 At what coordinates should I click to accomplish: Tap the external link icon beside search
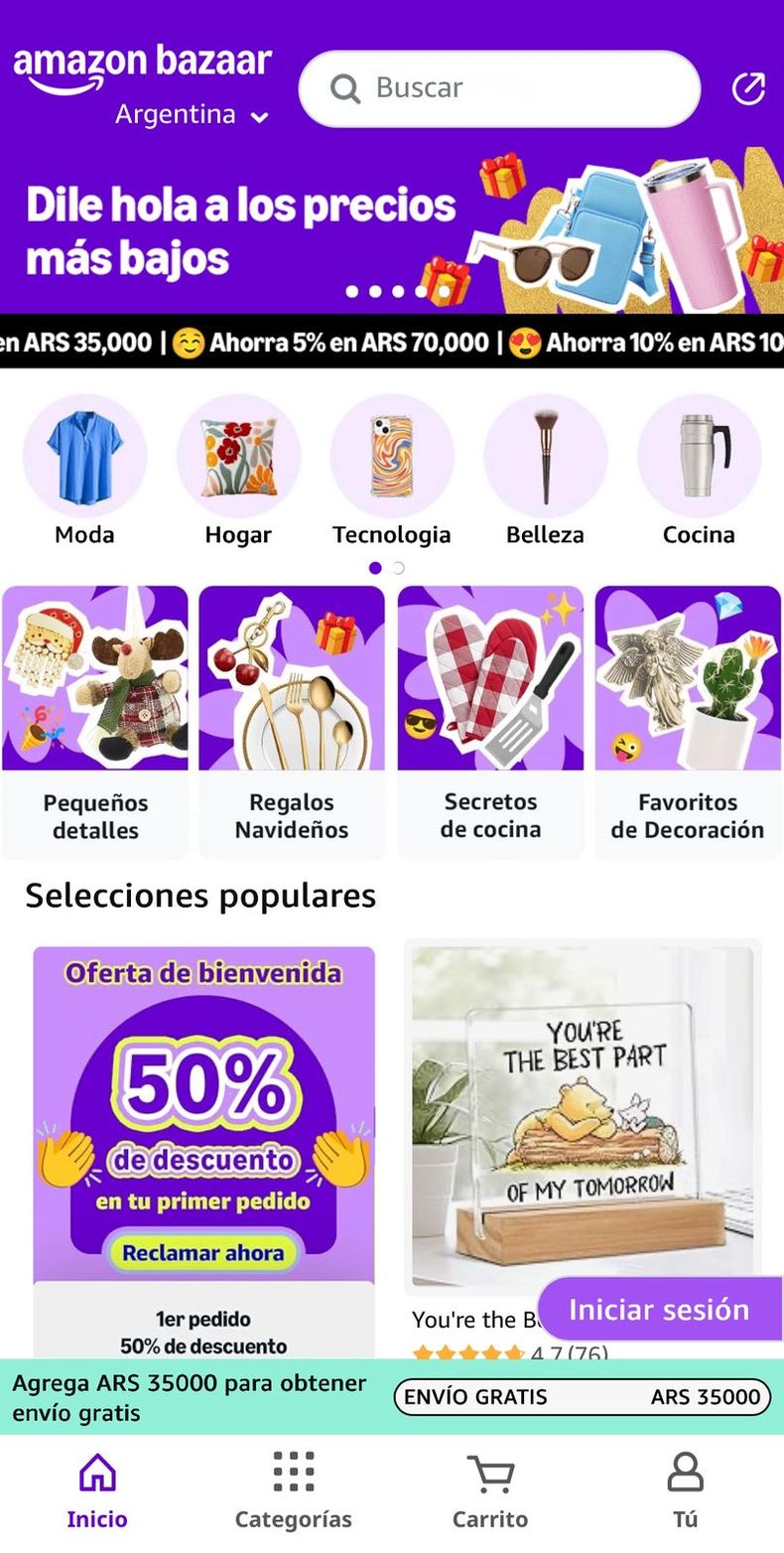pos(748,88)
